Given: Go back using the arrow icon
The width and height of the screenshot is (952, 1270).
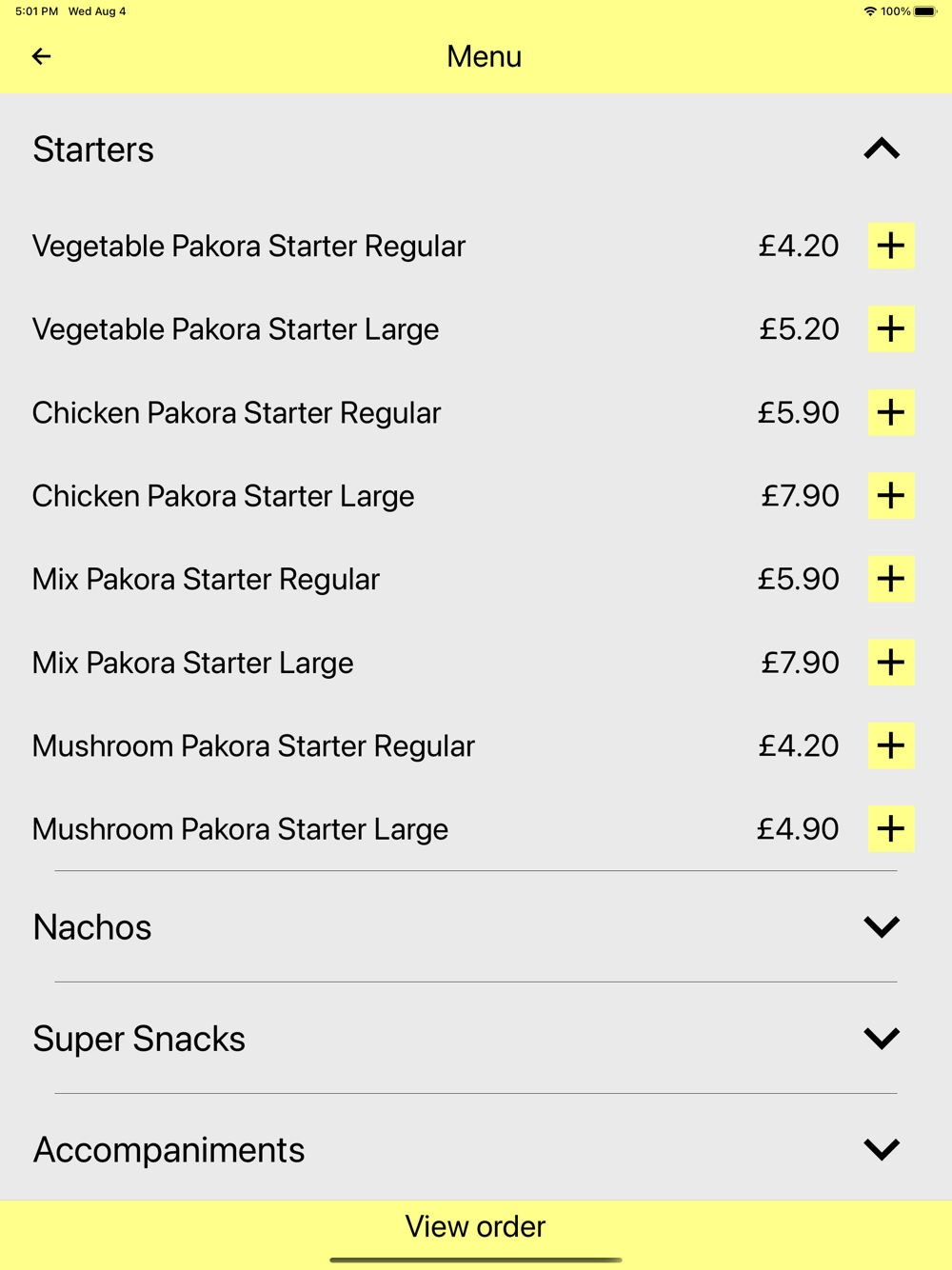Looking at the screenshot, I should (41, 57).
